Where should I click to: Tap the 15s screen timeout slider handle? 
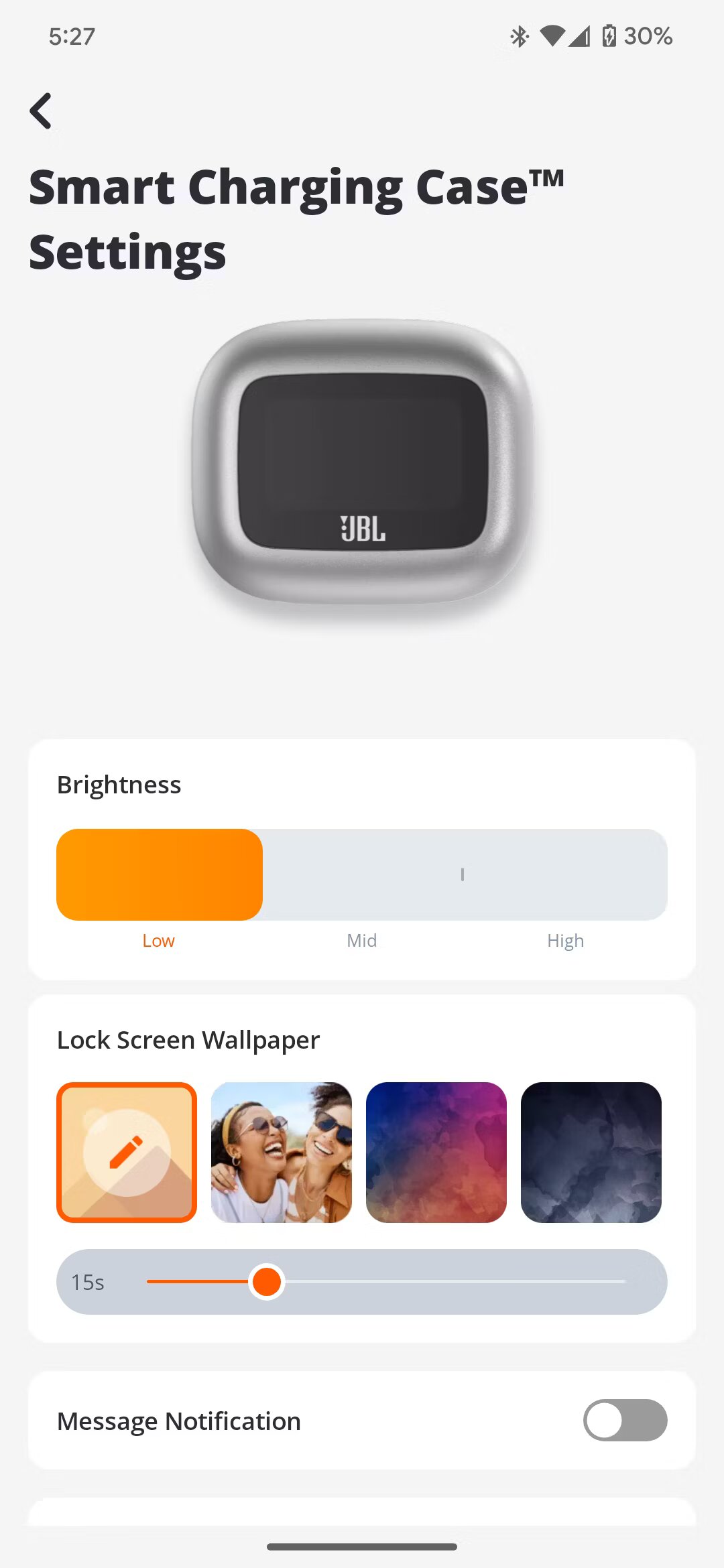[267, 1282]
